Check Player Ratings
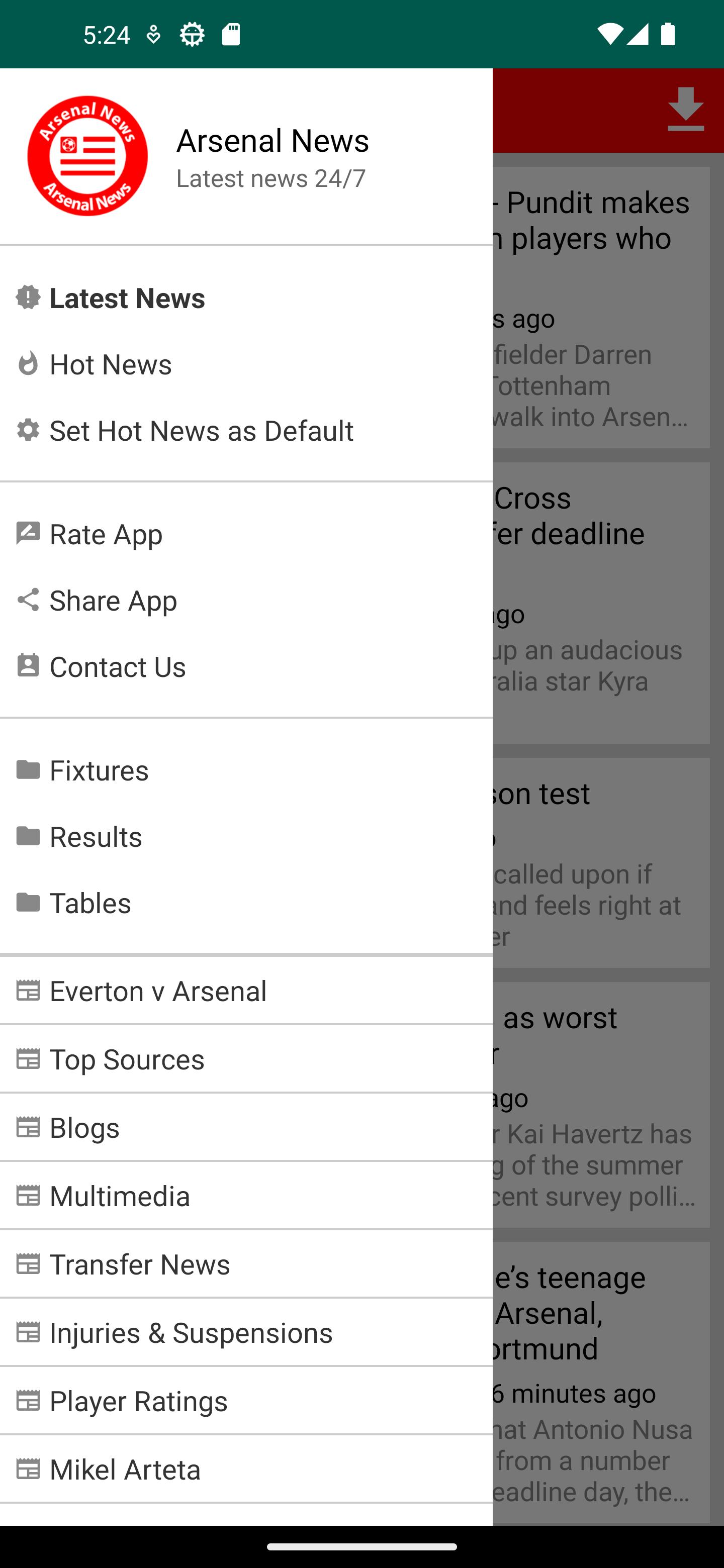This screenshot has width=724, height=1568. coord(246,1401)
